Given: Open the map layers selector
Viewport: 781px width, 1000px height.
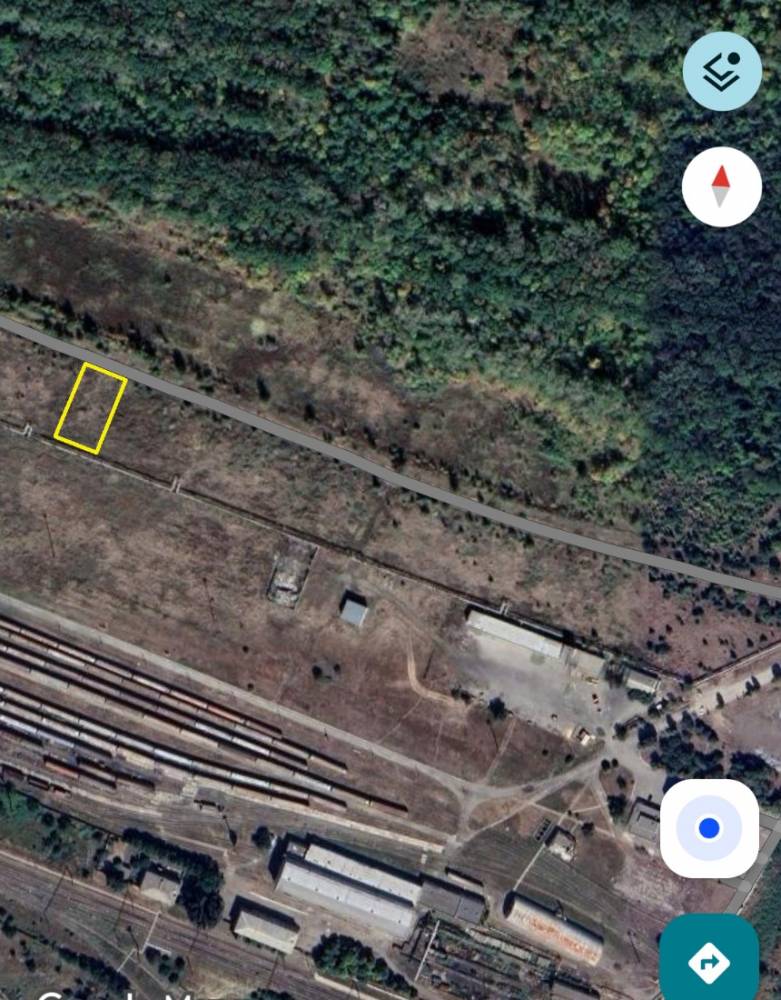Looking at the screenshot, I should pyautogui.click(x=722, y=71).
